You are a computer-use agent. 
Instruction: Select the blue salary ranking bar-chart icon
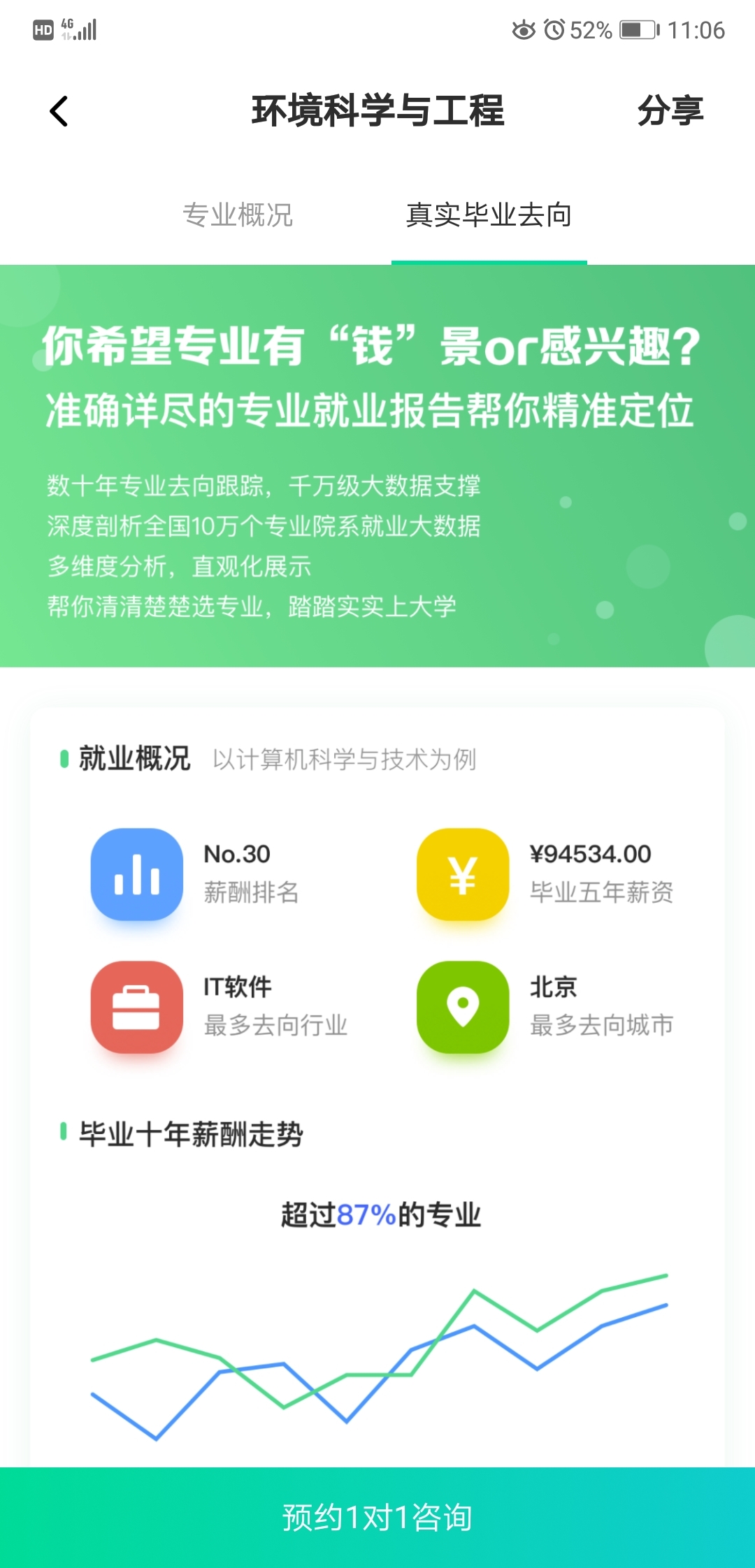pos(136,875)
